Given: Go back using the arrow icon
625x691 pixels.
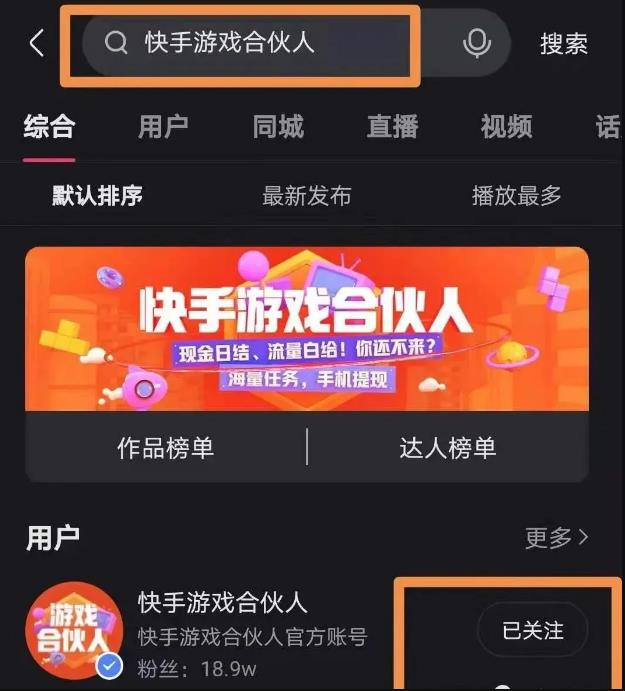Looking at the screenshot, I should pyautogui.click(x=37, y=44).
